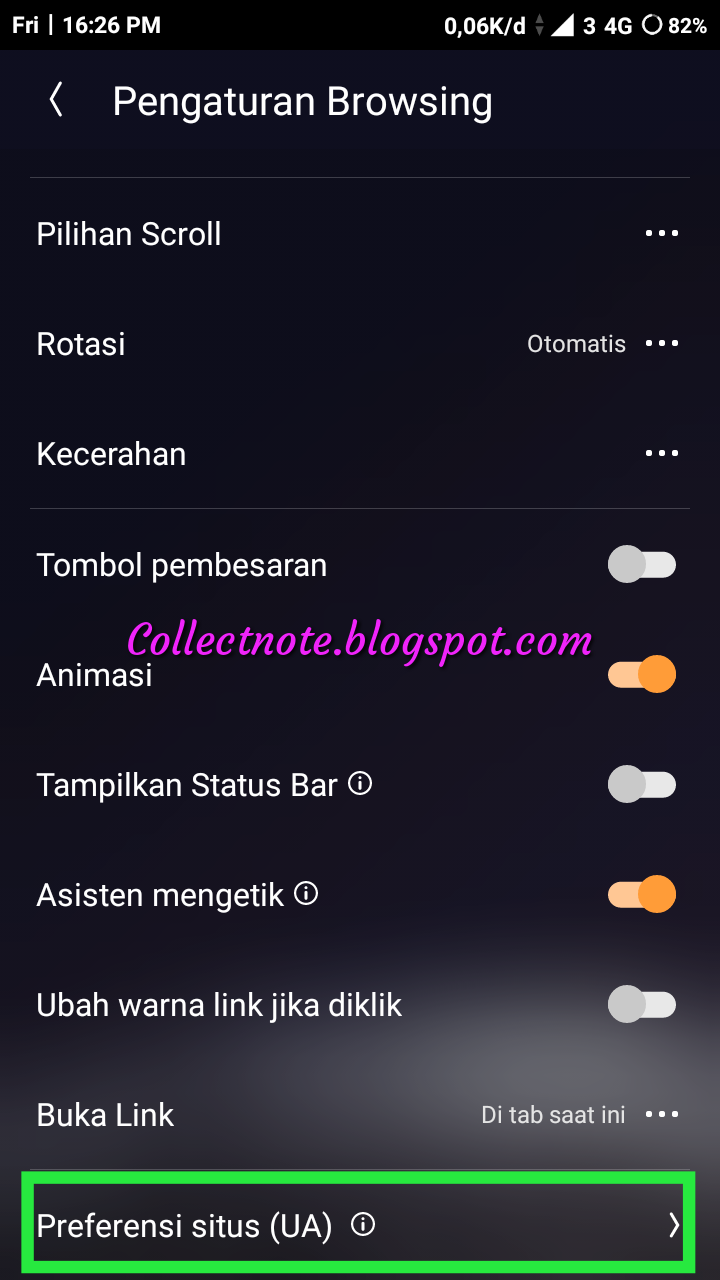The image size is (720, 1280).
Task: Click the info icon beside Tampilkan Status Bar
Action: tap(360, 783)
